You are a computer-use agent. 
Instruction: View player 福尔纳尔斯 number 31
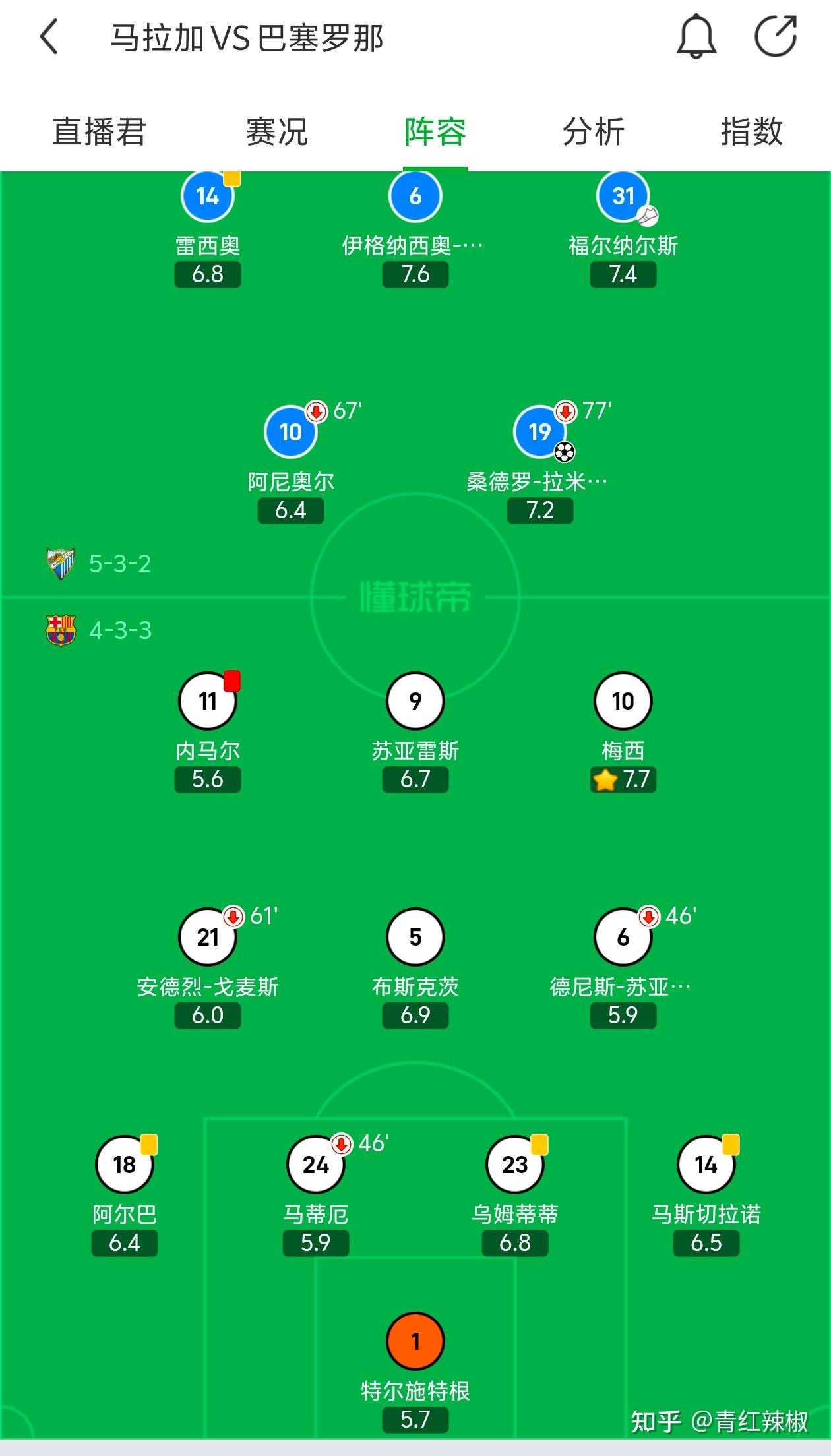tap(623, 197)
